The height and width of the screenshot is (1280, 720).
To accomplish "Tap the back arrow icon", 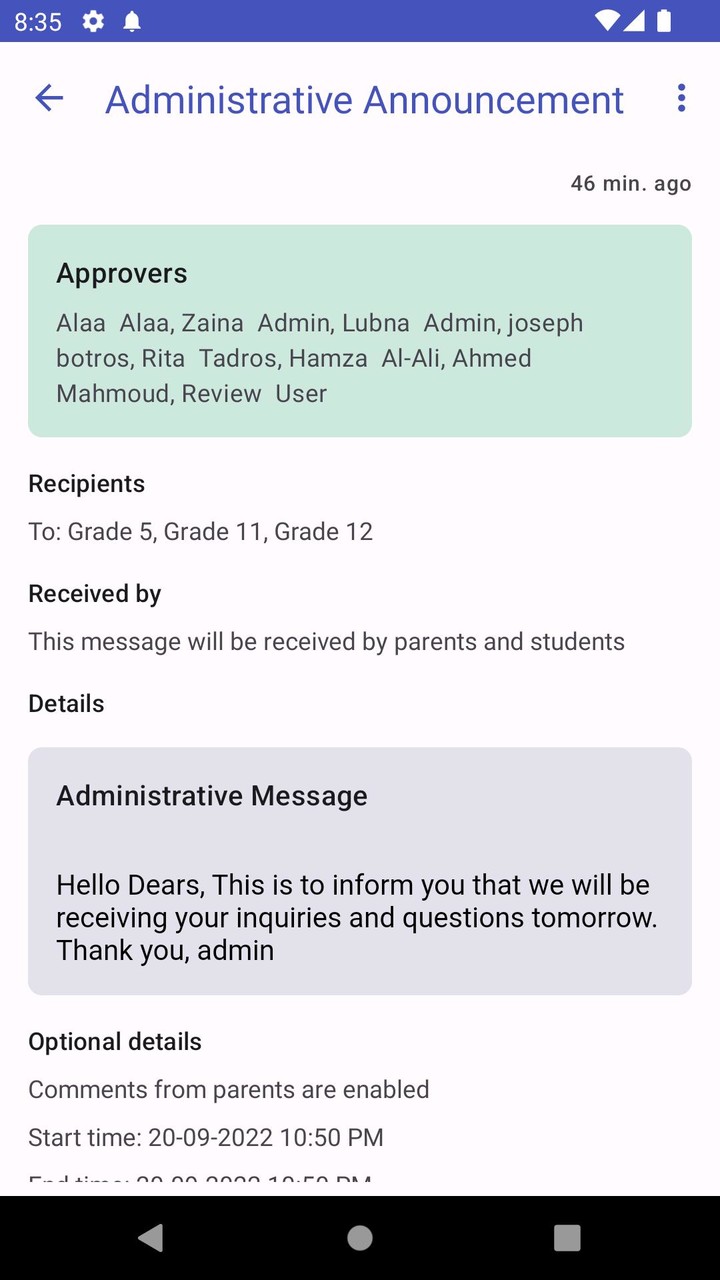I will (x=48, y=99).
